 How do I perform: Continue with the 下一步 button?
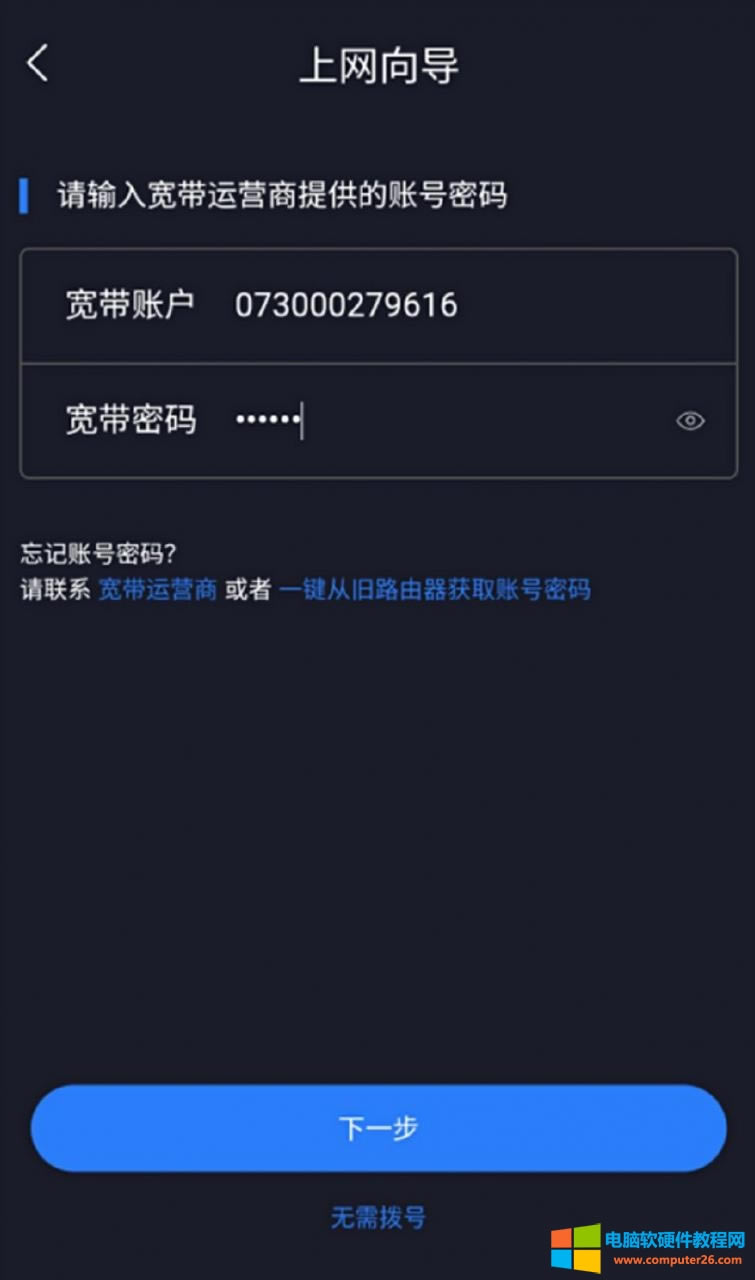(x=378, y=1128)
